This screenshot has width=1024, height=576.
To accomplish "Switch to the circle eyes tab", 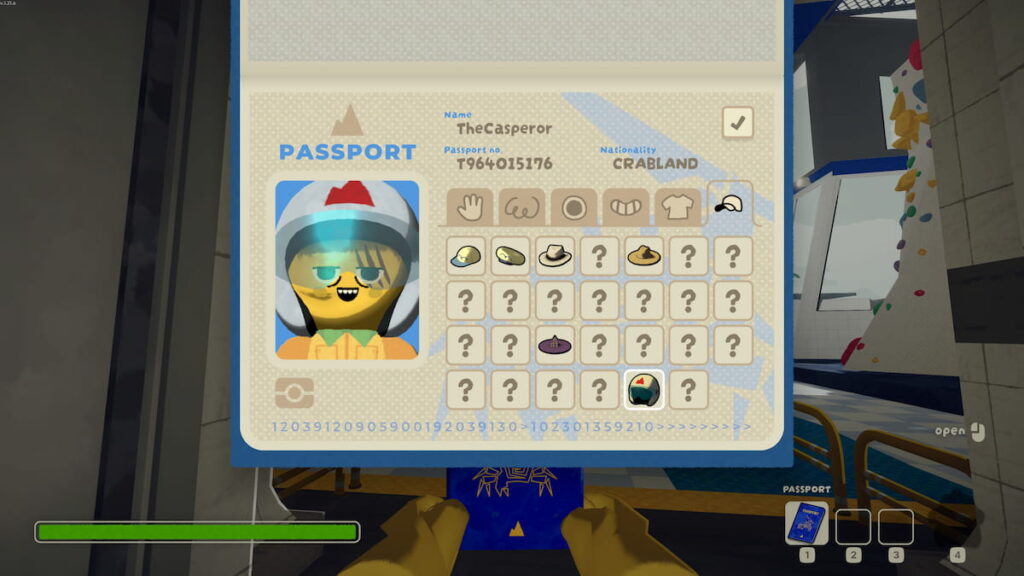I will click(x=573, y=207).
